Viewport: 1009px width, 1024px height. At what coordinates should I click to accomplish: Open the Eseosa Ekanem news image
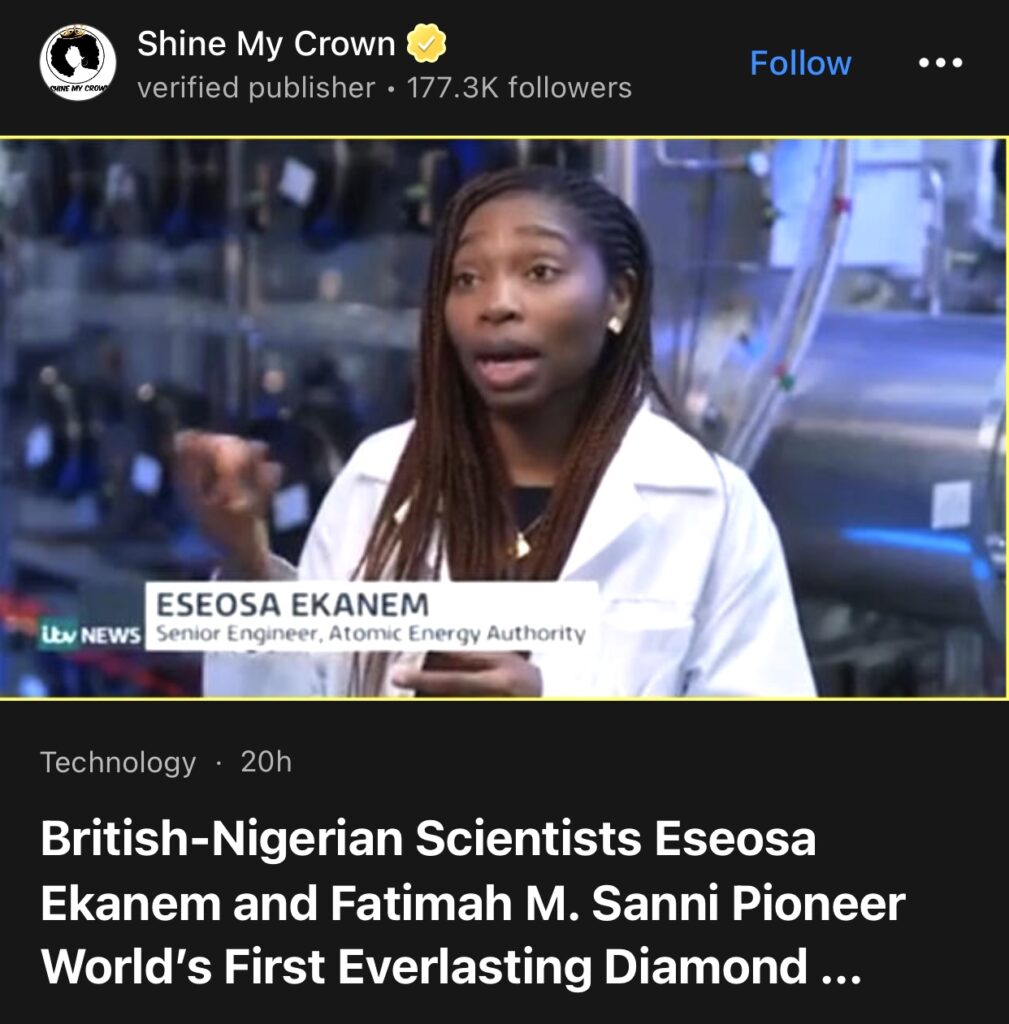[x=504, y=417]
